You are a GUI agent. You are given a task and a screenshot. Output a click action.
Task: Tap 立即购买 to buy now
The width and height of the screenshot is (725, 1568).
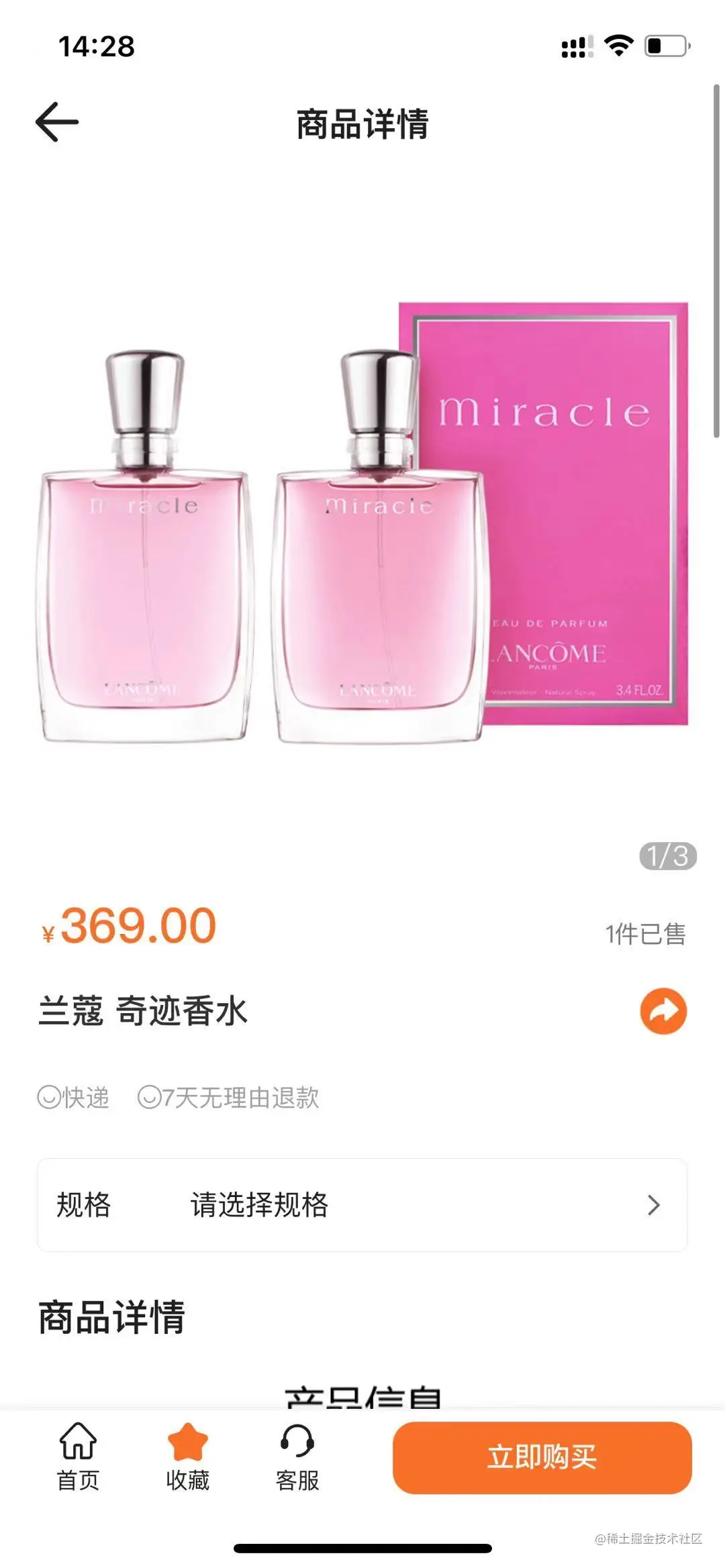tap(542, 1457)
